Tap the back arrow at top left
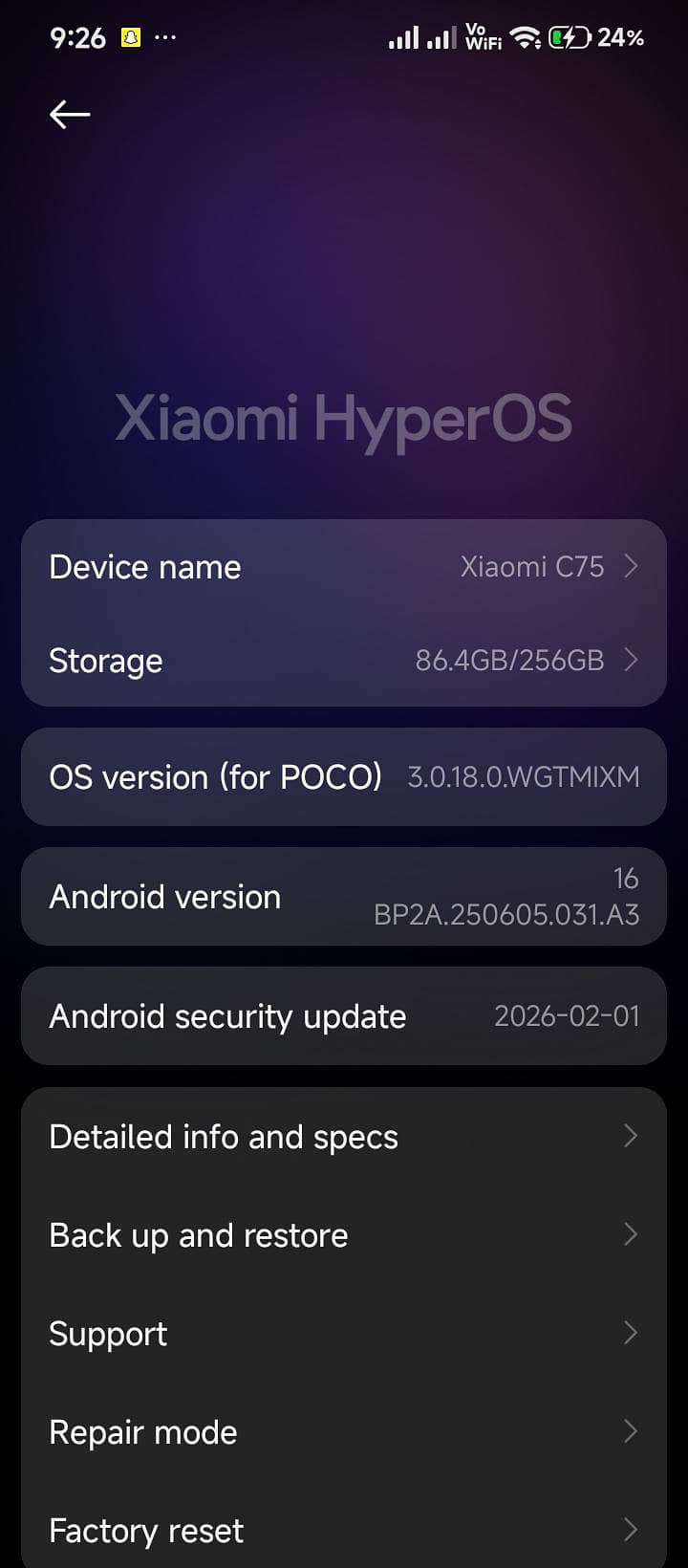The image size is (688, 1568). pos(69,114)
